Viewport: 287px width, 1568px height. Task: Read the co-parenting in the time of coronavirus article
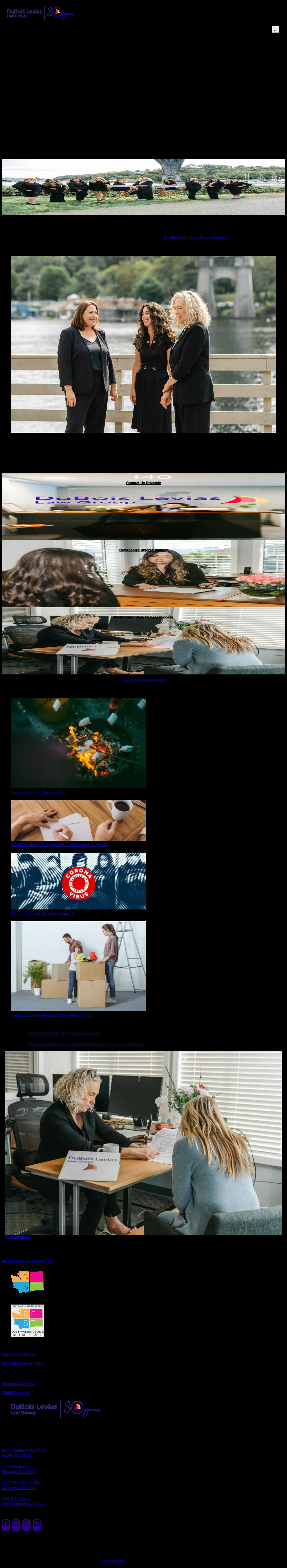[x=42, y=914]
